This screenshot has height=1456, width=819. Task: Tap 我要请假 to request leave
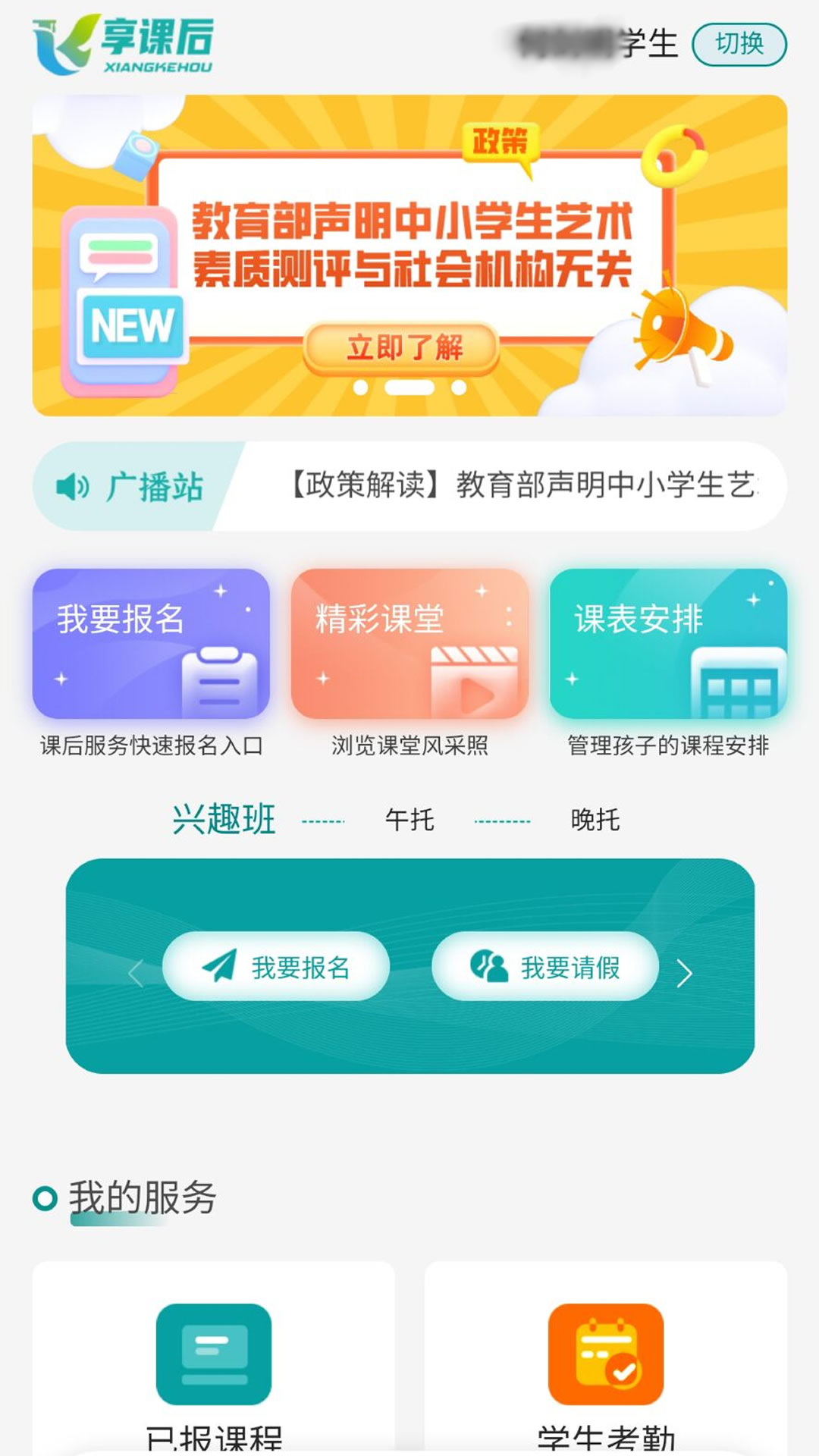pos(548,968)
